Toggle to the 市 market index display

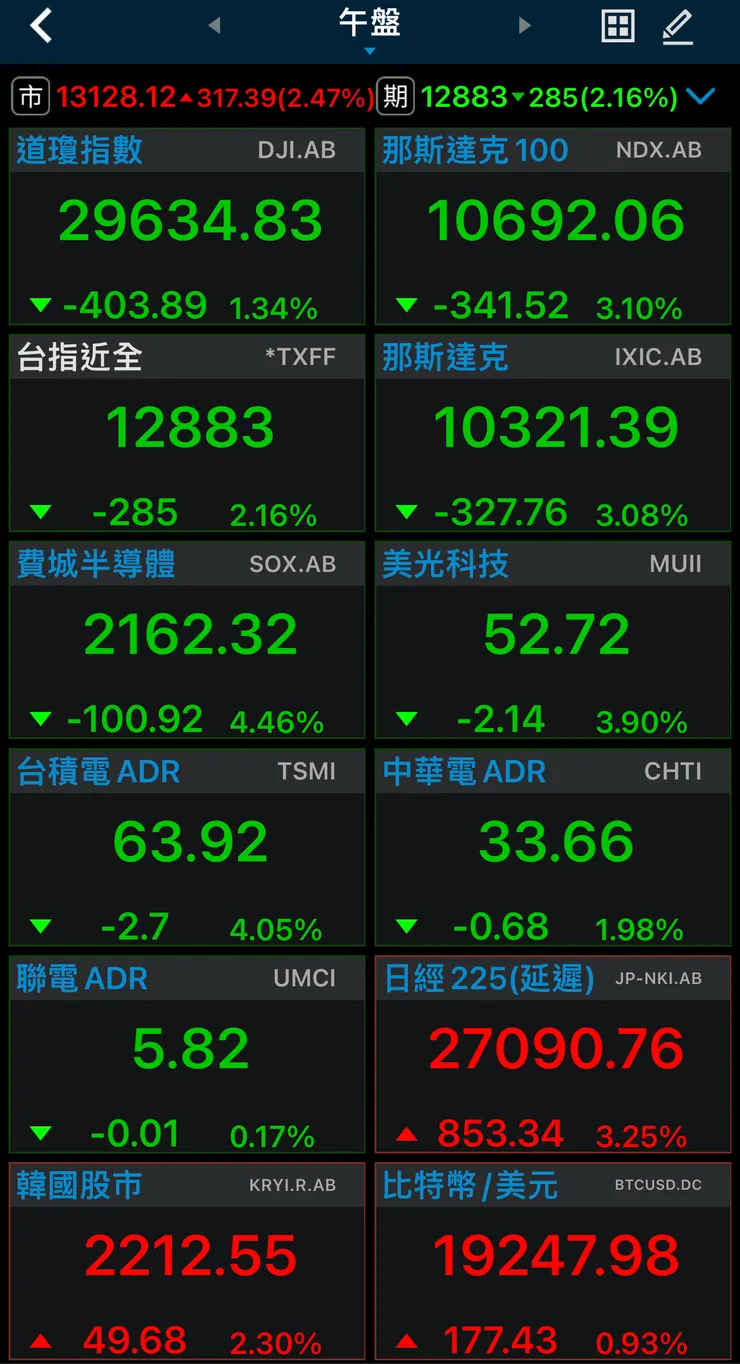[30, 97]
